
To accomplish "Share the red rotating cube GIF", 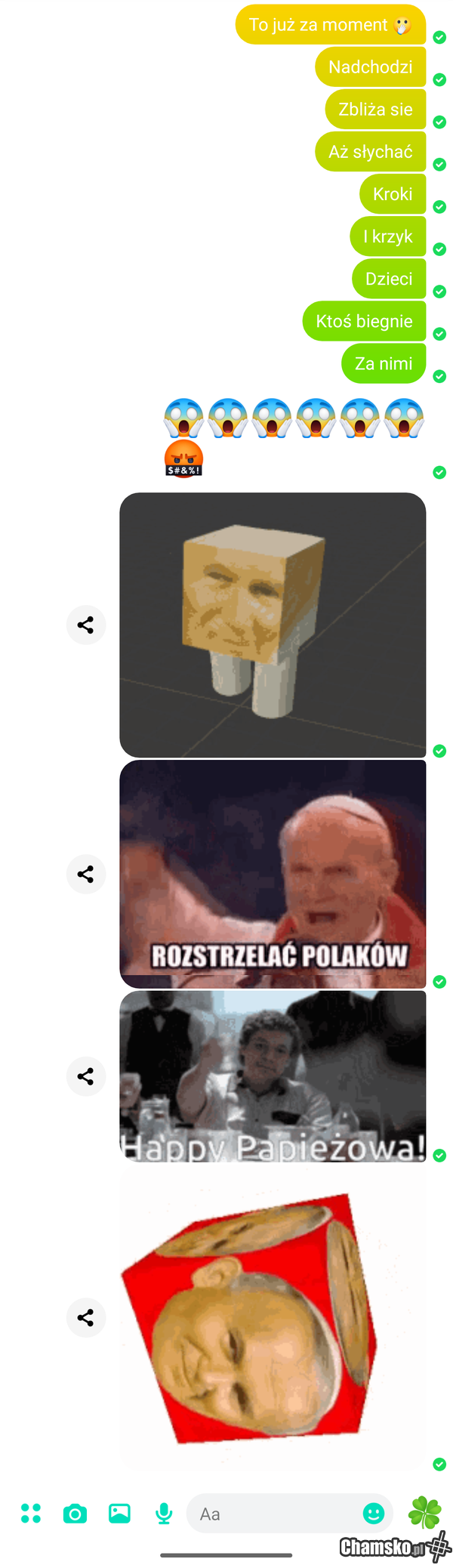I will click(x=86, y=1317).
